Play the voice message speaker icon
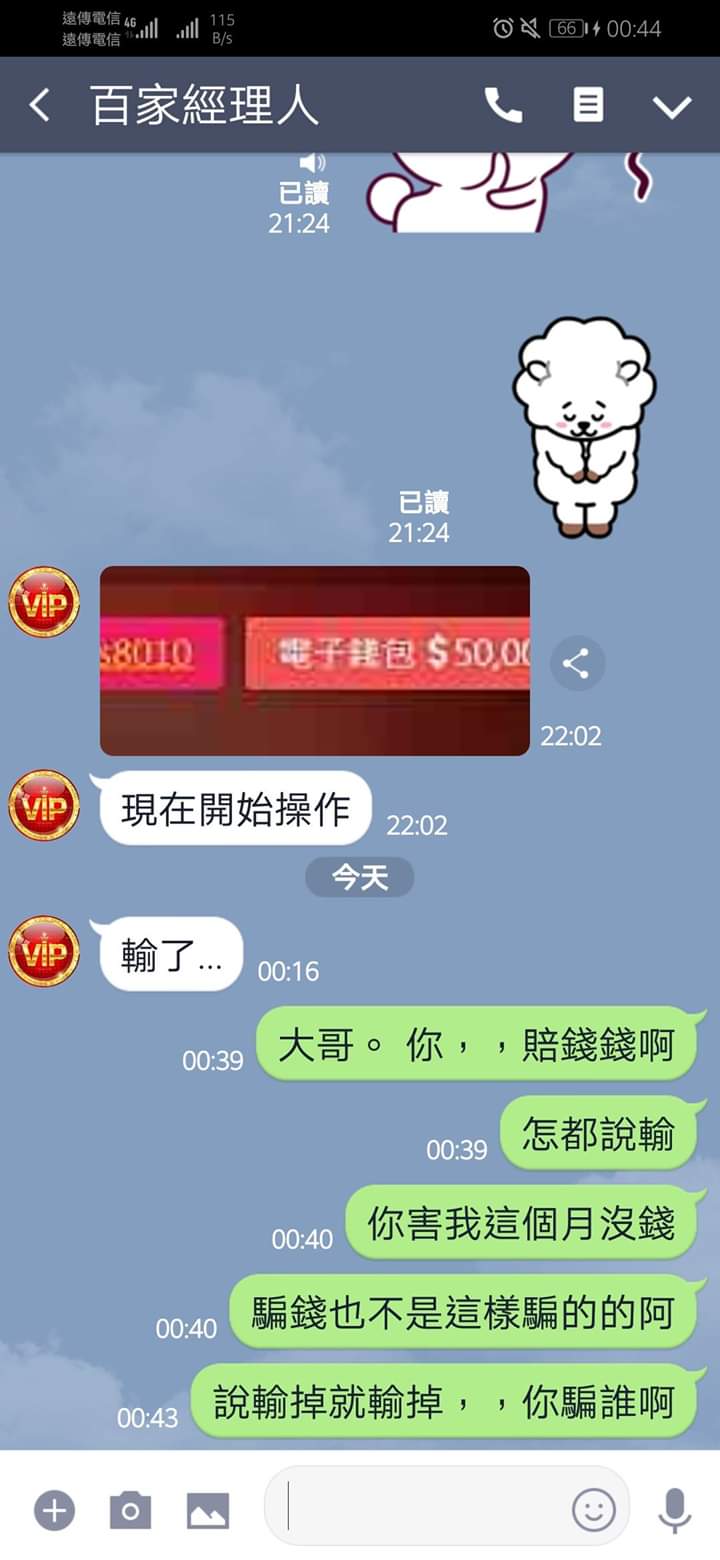This screenshot has width=720, height=1560. pos(312,163)
